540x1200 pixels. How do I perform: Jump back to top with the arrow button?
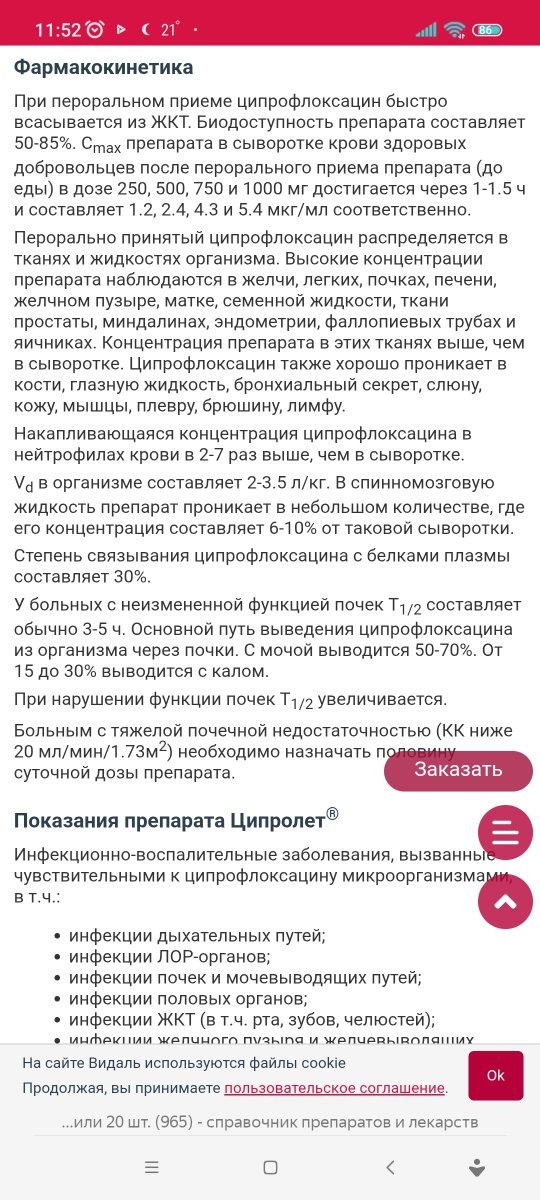coord(505,902)
